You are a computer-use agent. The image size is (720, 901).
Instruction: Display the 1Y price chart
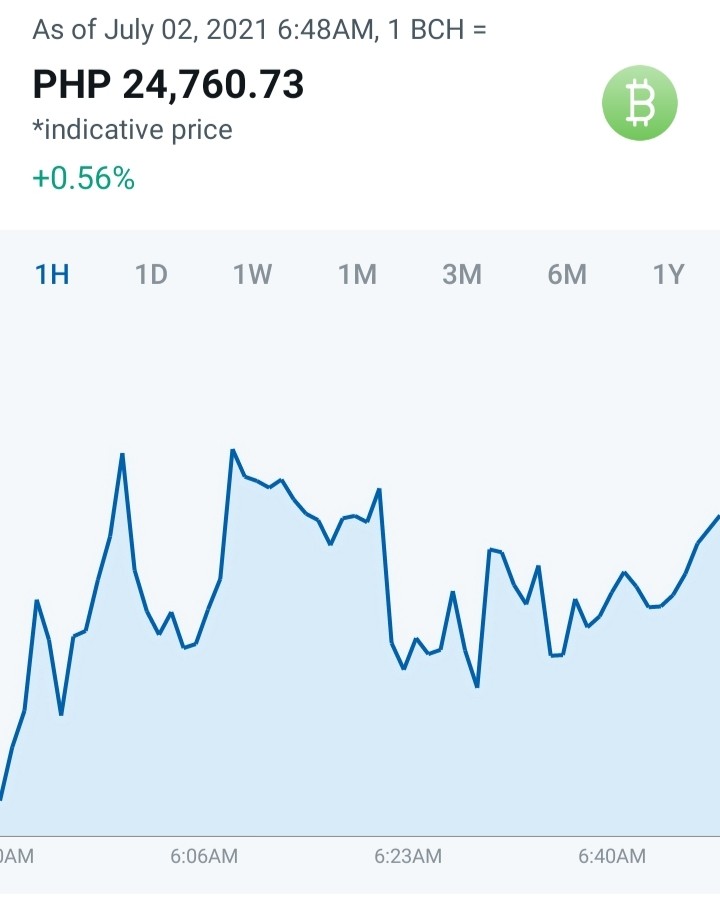(x=669, y=274)
